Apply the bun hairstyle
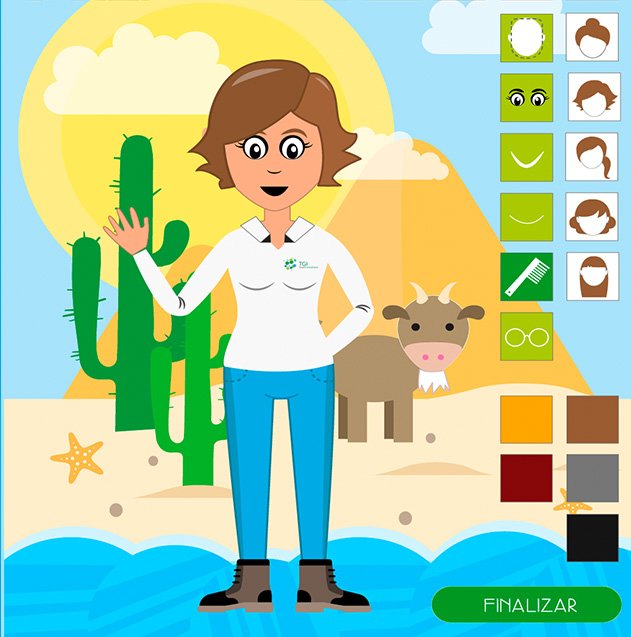 pyautogui.click(x=592, y=39)
